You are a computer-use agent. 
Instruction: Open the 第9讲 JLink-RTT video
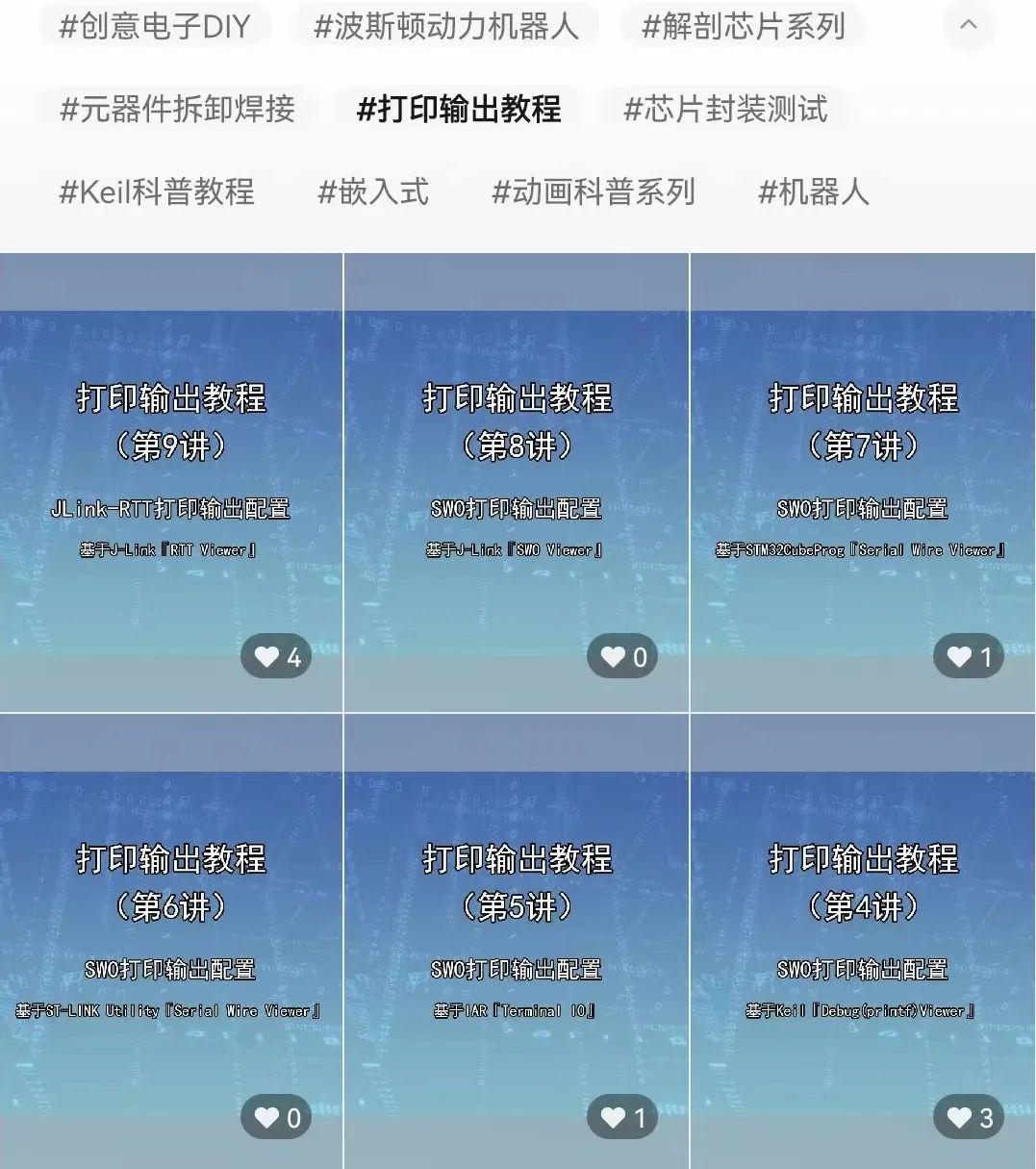pos(170,481)
